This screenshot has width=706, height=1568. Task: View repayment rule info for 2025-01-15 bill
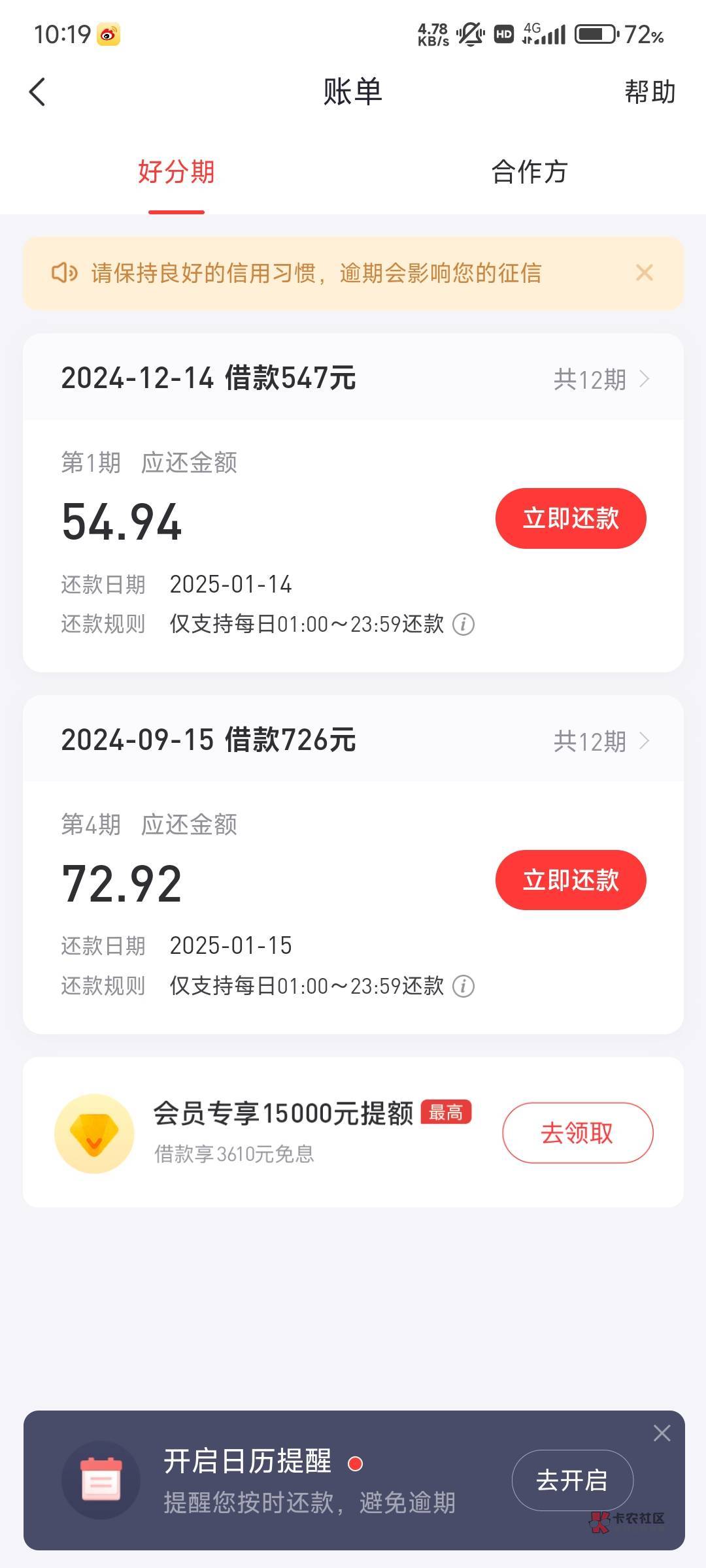(x=463, y=986)
